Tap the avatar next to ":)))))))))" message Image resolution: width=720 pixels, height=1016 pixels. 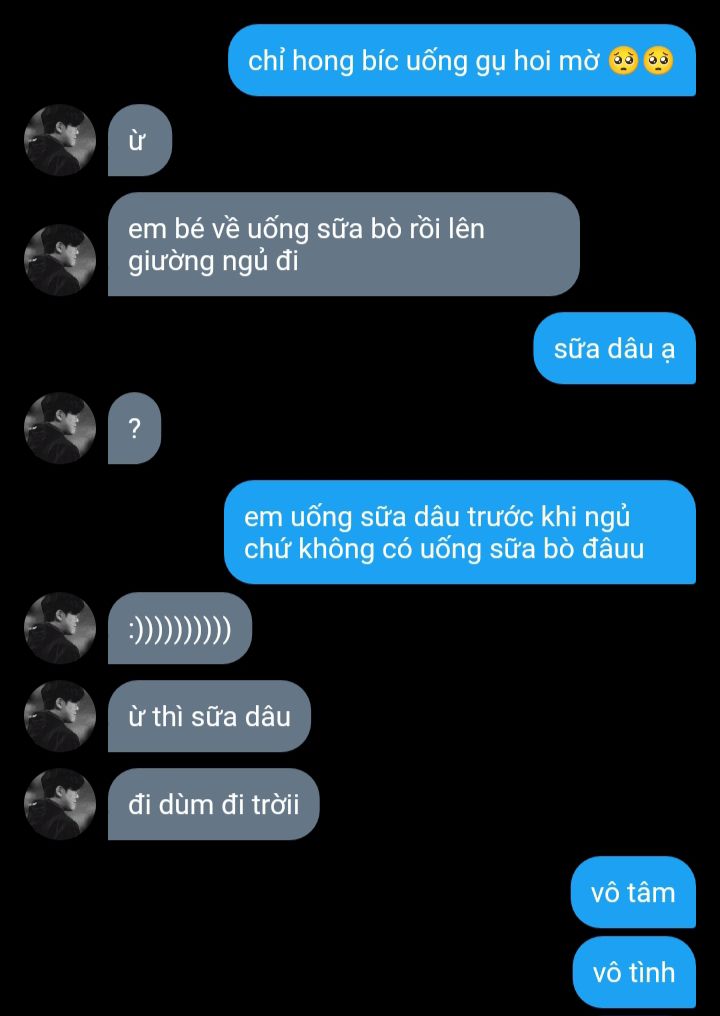pyautogui.click(x=60, y=628)
